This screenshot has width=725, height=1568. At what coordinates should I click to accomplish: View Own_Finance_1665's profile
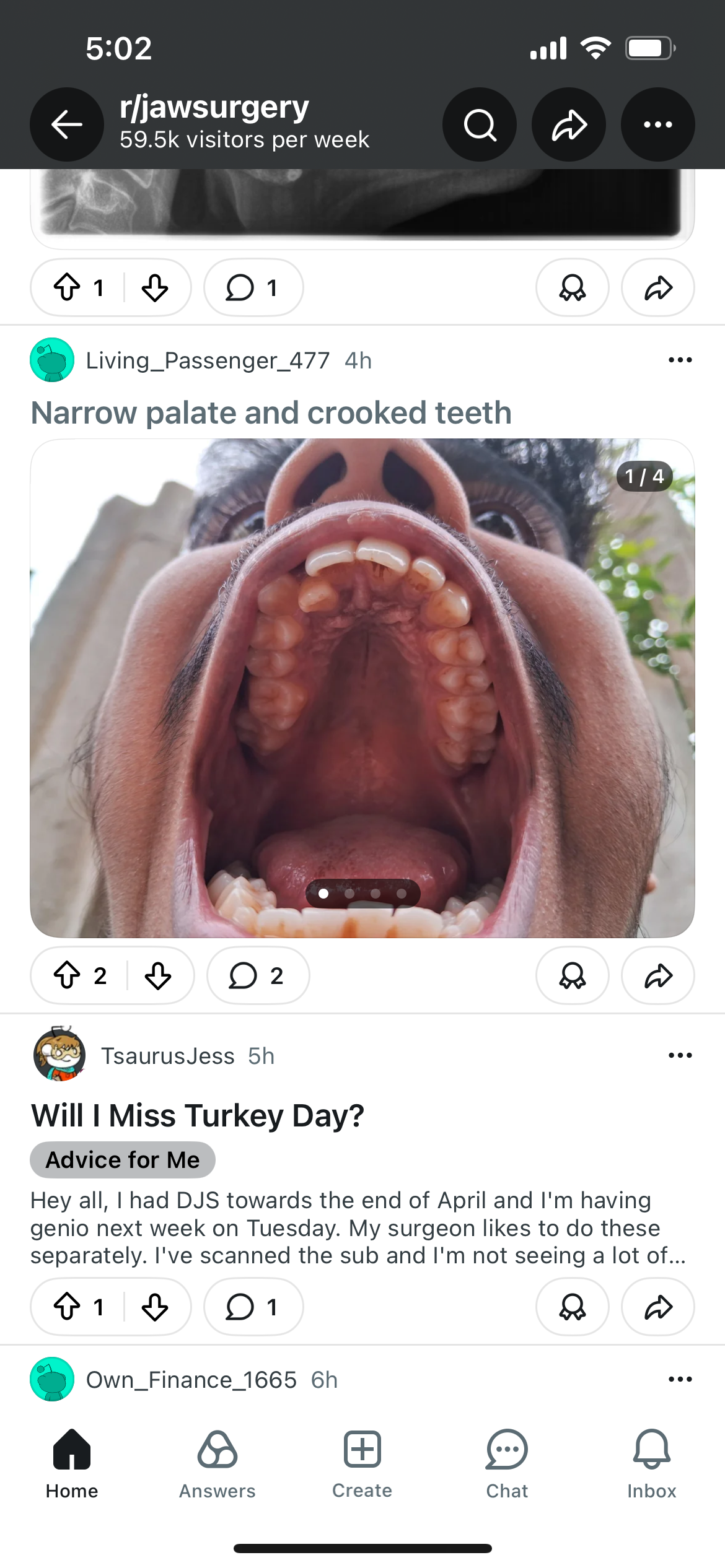pyautogui.click(x=191, y=1380)
